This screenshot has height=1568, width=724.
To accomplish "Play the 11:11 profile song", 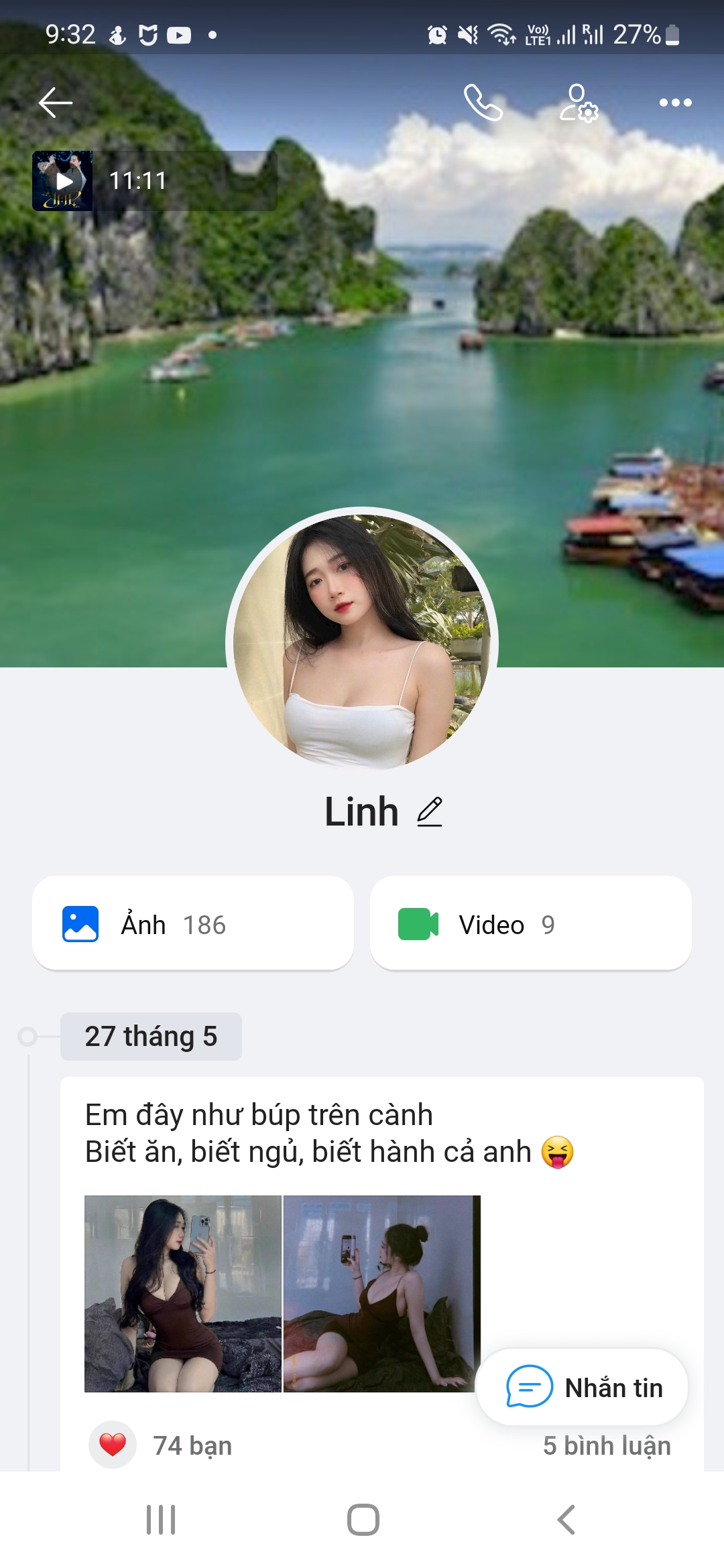I will (64, 181).
